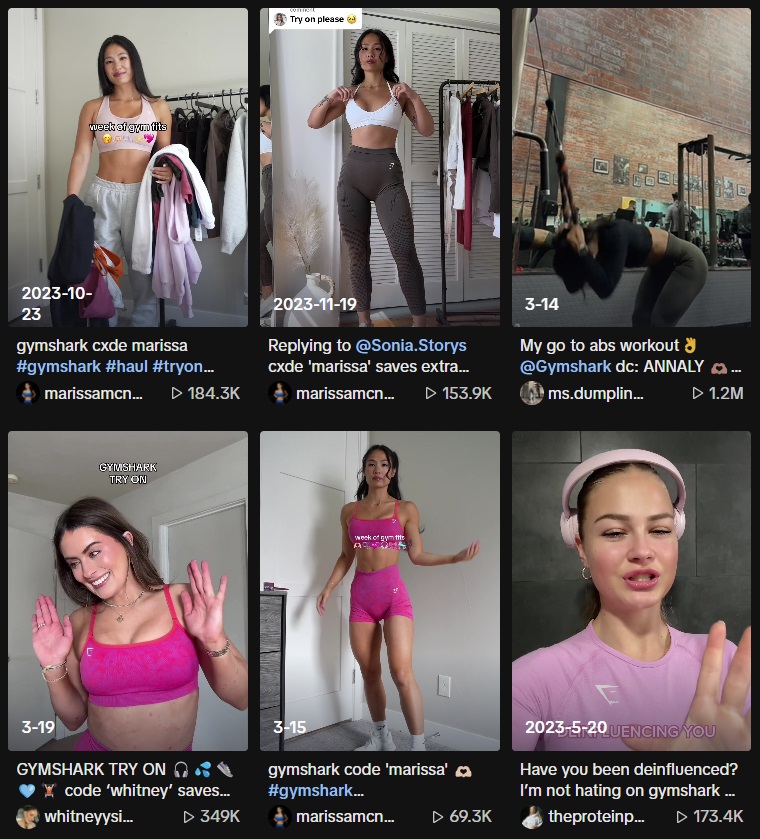Screen dimensions: 760x839
Task: Visit ms.dumplin's profile
Action: pos(594,393)
